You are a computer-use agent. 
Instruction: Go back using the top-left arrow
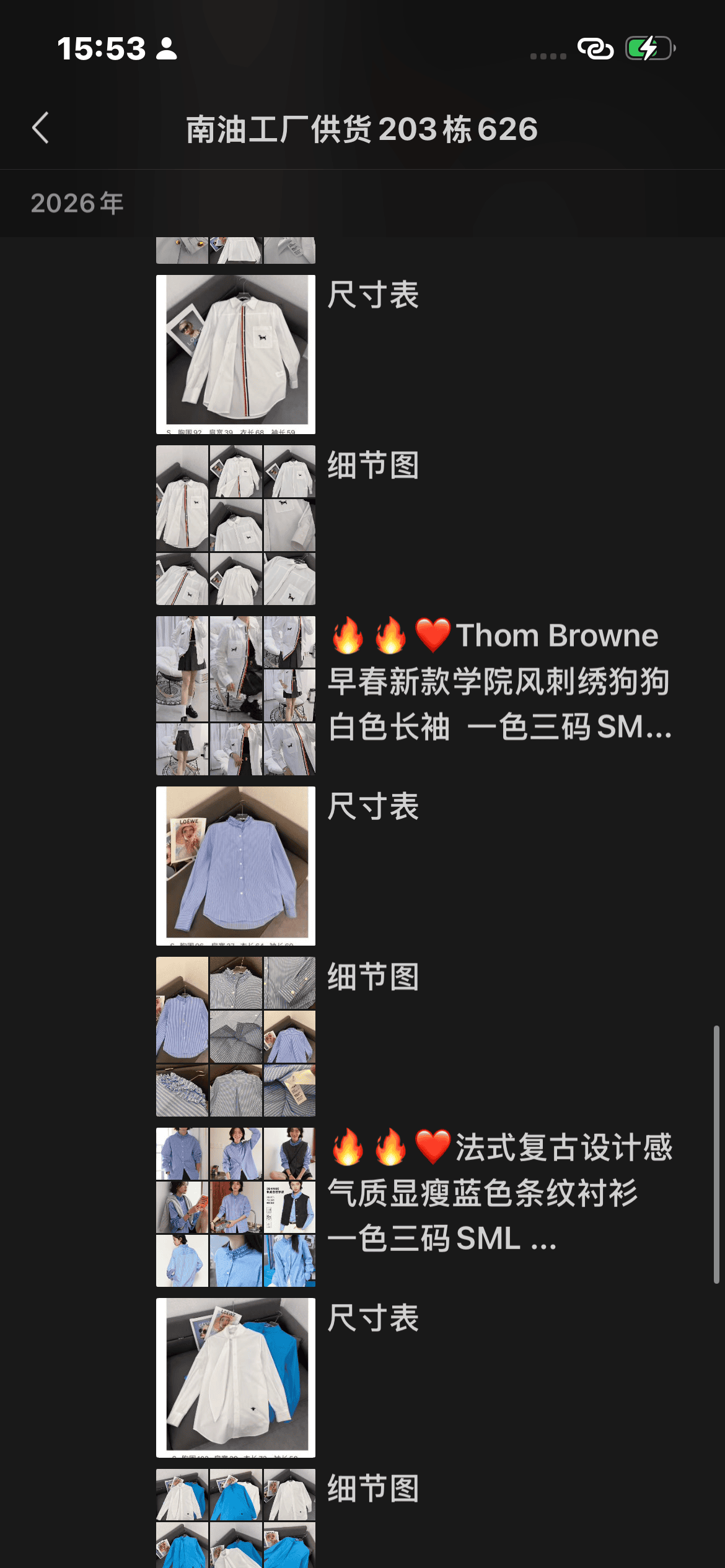tap(41, 128)
